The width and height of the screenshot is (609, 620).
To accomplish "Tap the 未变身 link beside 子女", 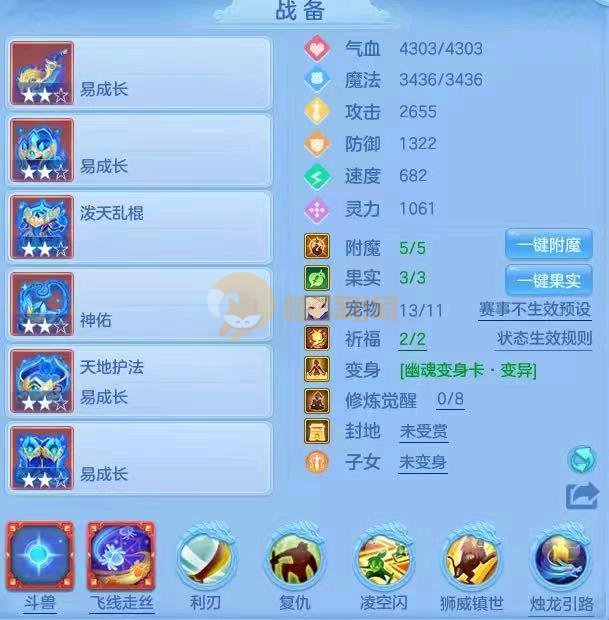I will tap(423, 462).
